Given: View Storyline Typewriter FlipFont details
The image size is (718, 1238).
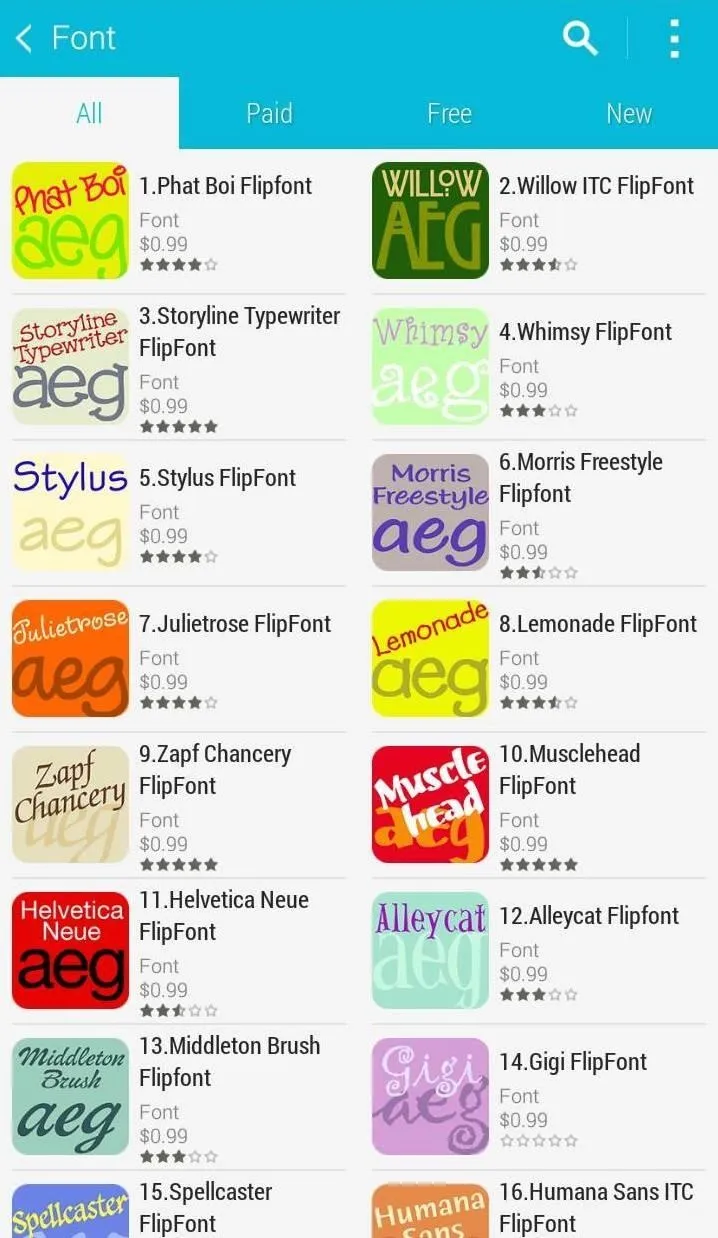Looking at the screenshot, I should pyautogui.click(x=179, y=367).
